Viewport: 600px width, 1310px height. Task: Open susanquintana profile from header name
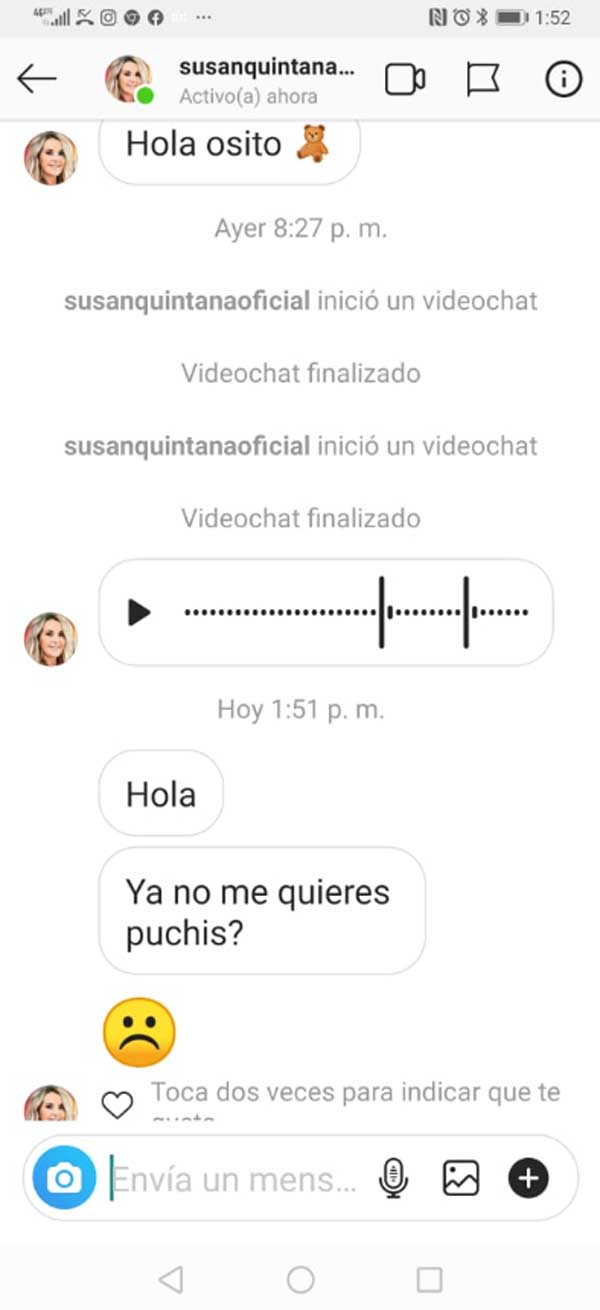(266, 67)
